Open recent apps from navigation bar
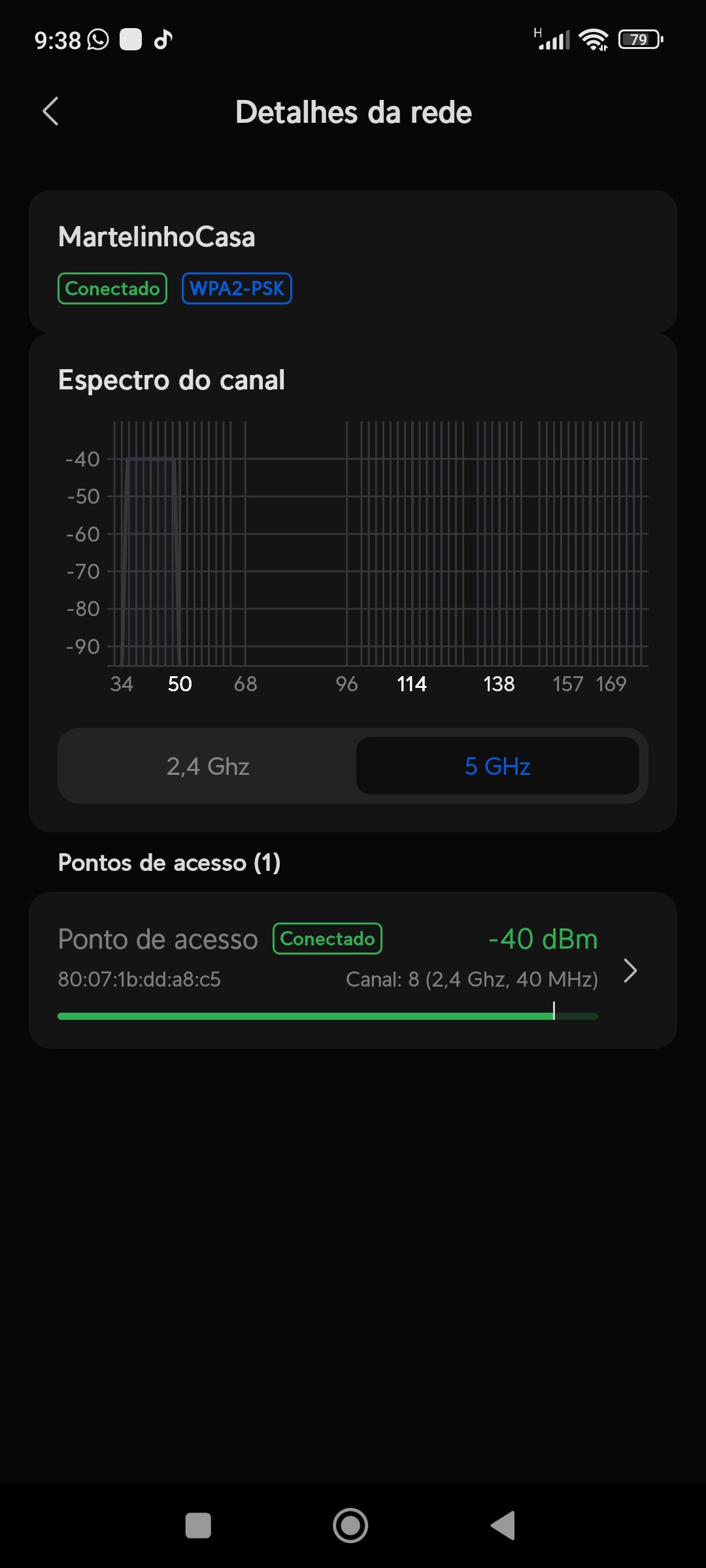 click(198, 1526)
